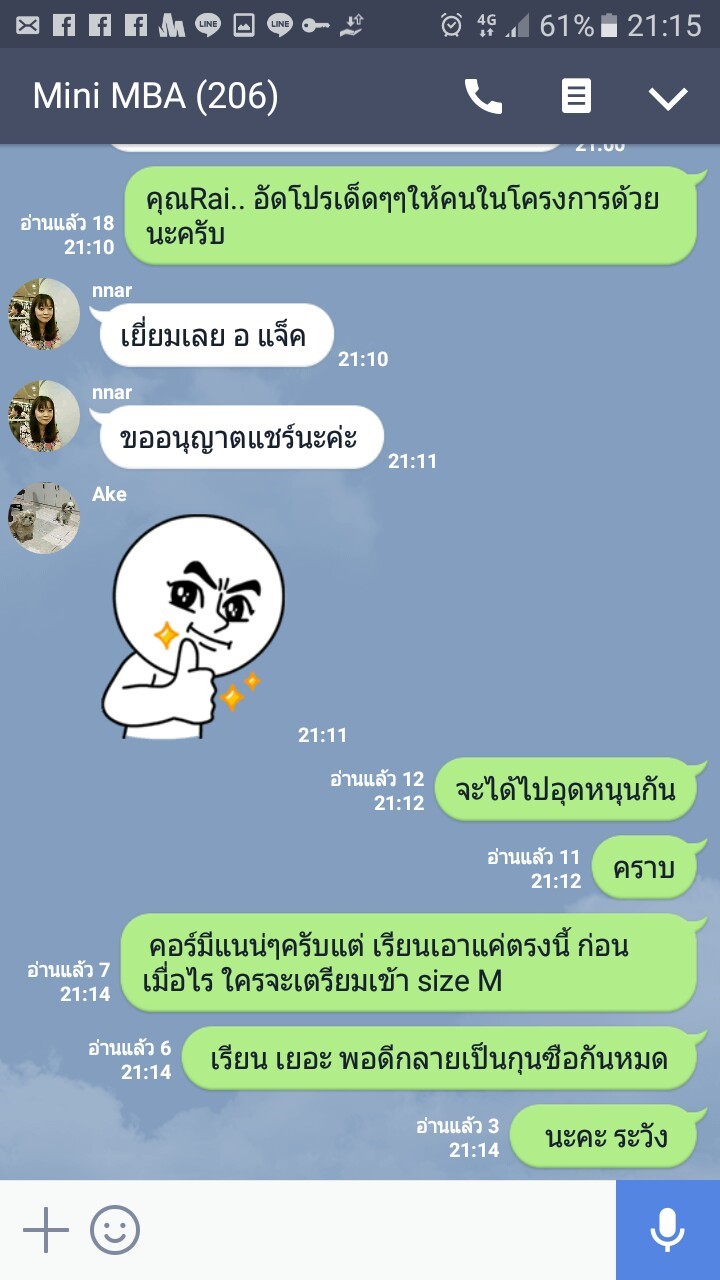Tap the message text input field
The image size is (720, 1280).
click(380, 1230)
